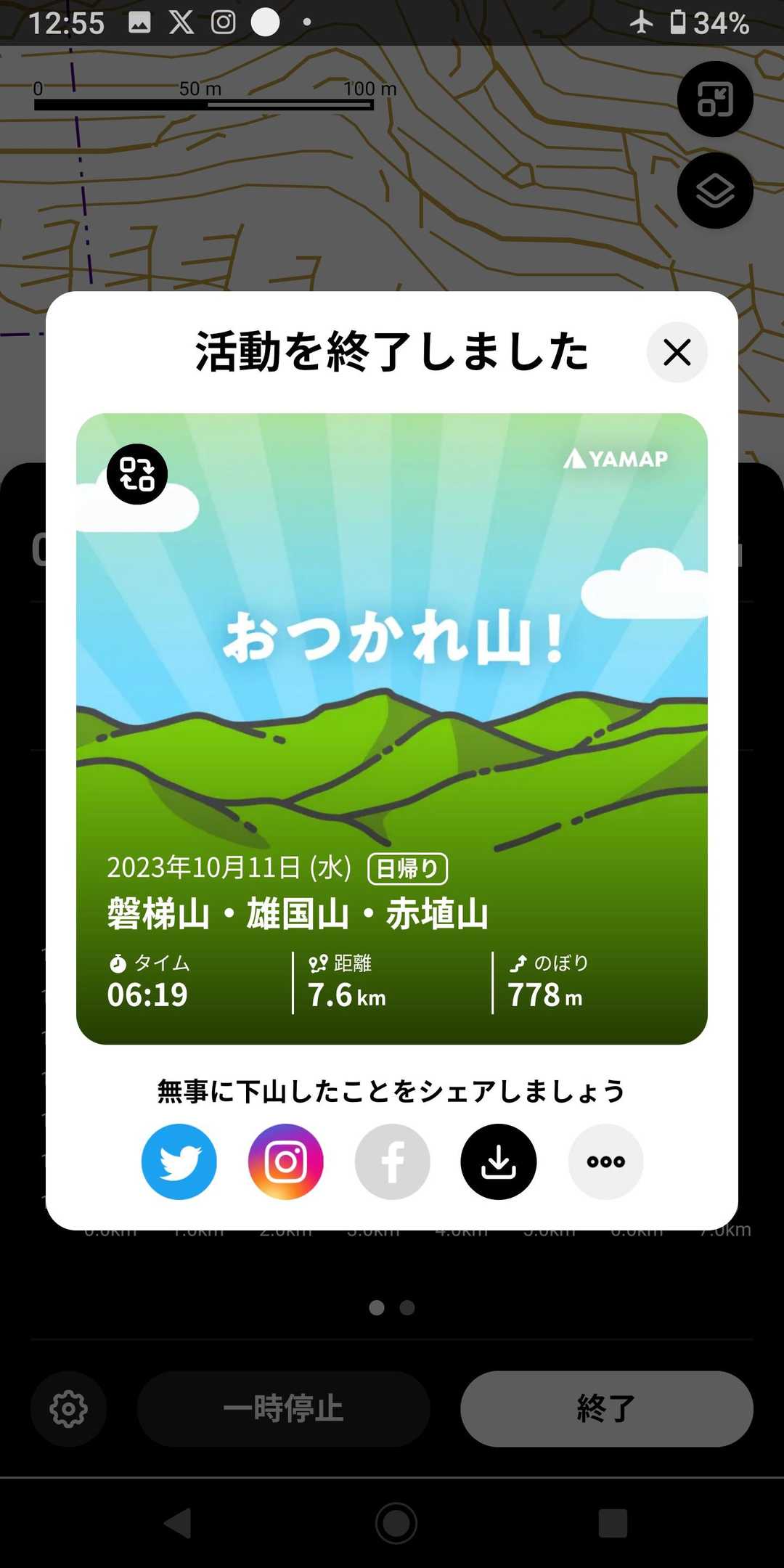
Task: Share the activity to Instagram
Action: coord(286,1161)
